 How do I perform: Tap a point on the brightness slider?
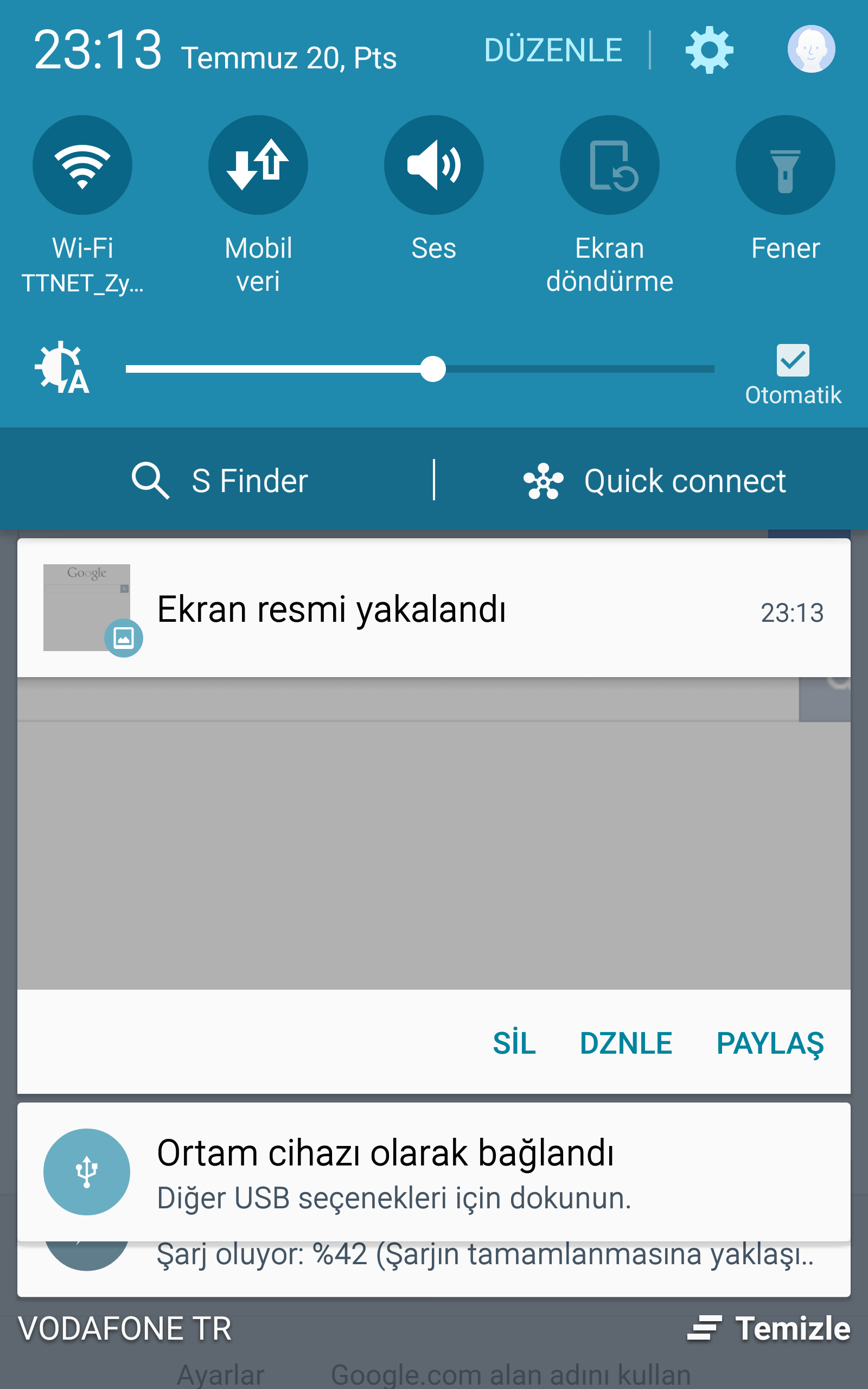420,369
